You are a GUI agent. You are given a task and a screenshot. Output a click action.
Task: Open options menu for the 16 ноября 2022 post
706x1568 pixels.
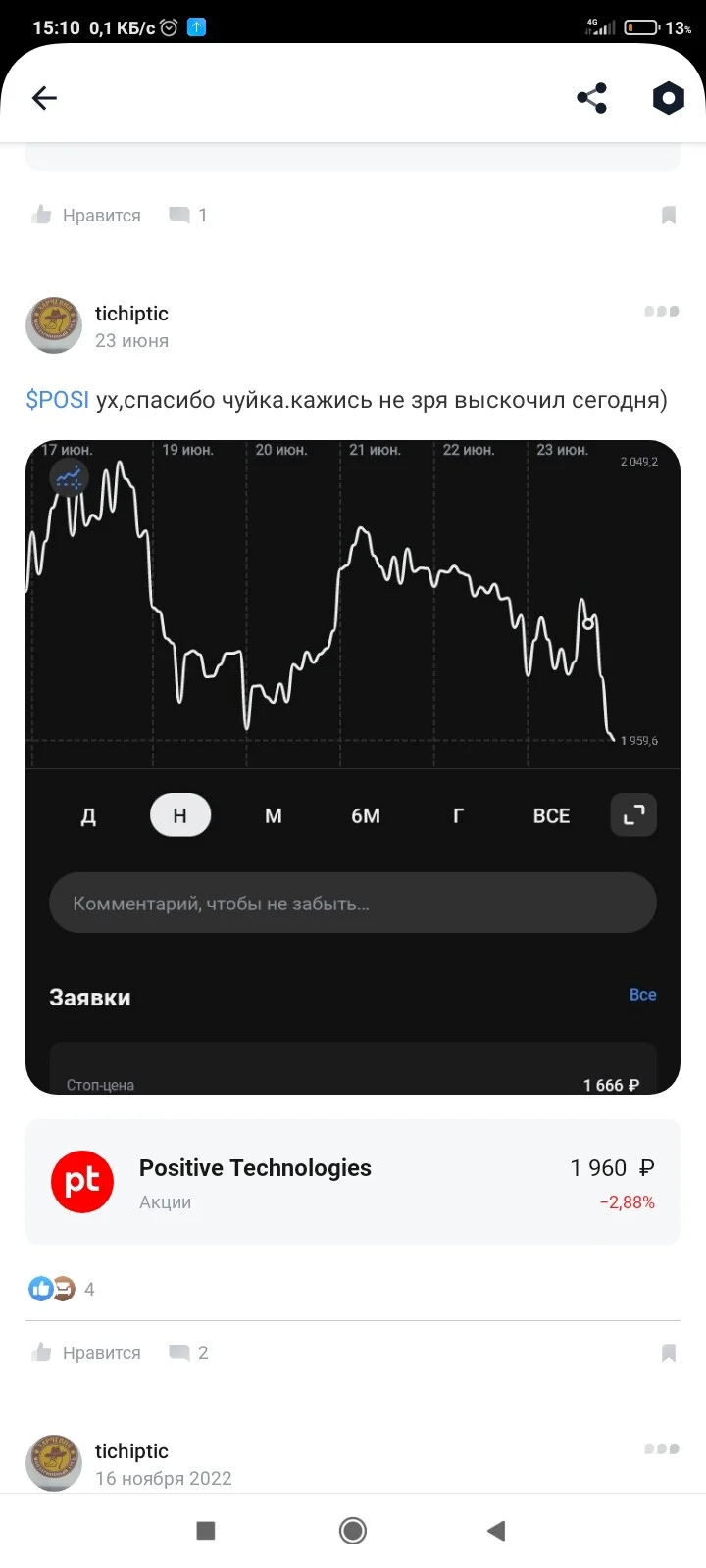coord(661,1448)
